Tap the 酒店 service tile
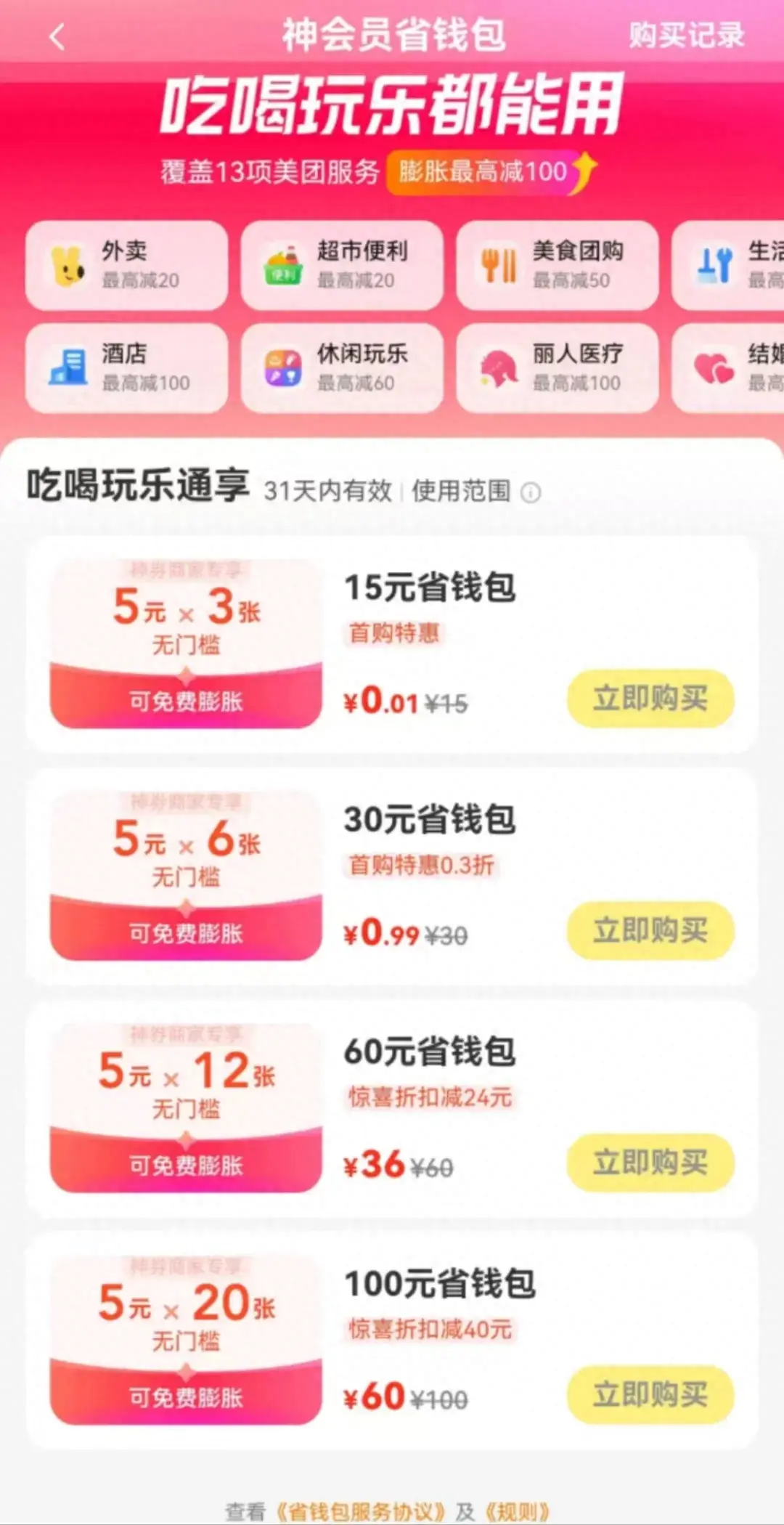This screenshot has height=1525, width=784. 126,368
